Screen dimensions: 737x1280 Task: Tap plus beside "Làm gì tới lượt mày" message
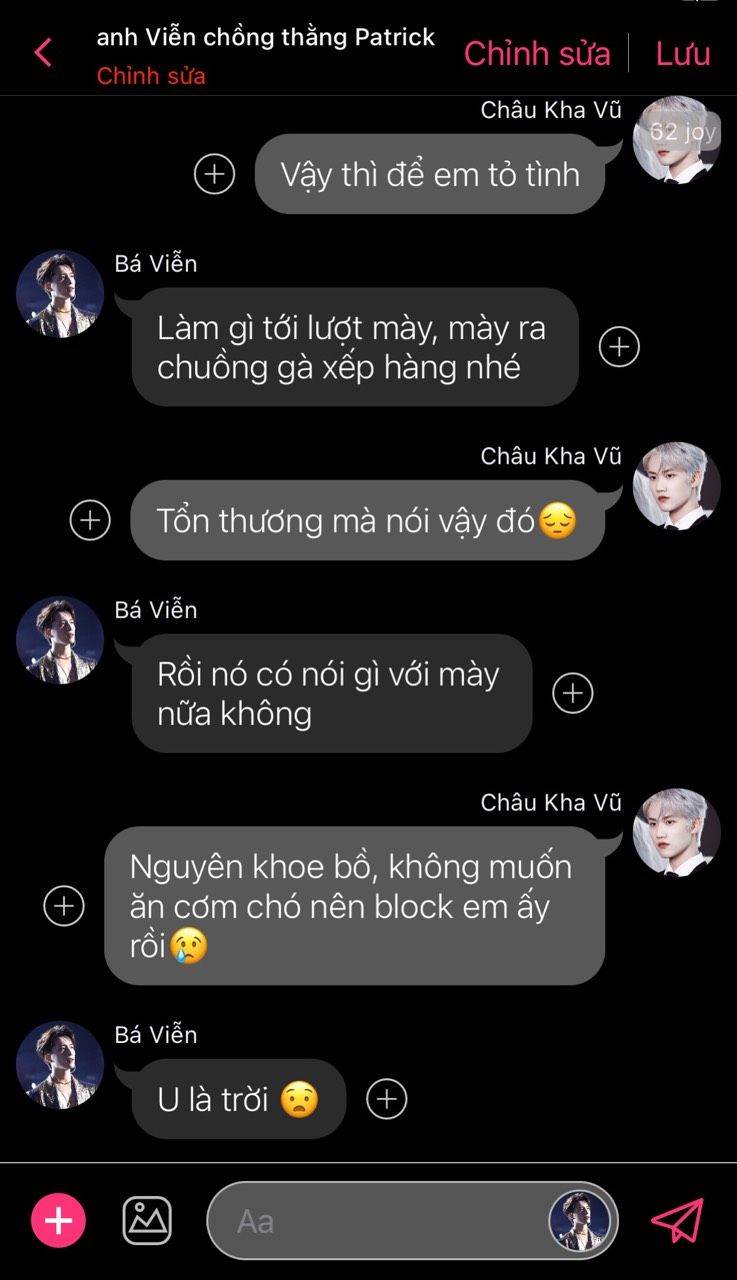pyautogui.click(x=619, y=347)
